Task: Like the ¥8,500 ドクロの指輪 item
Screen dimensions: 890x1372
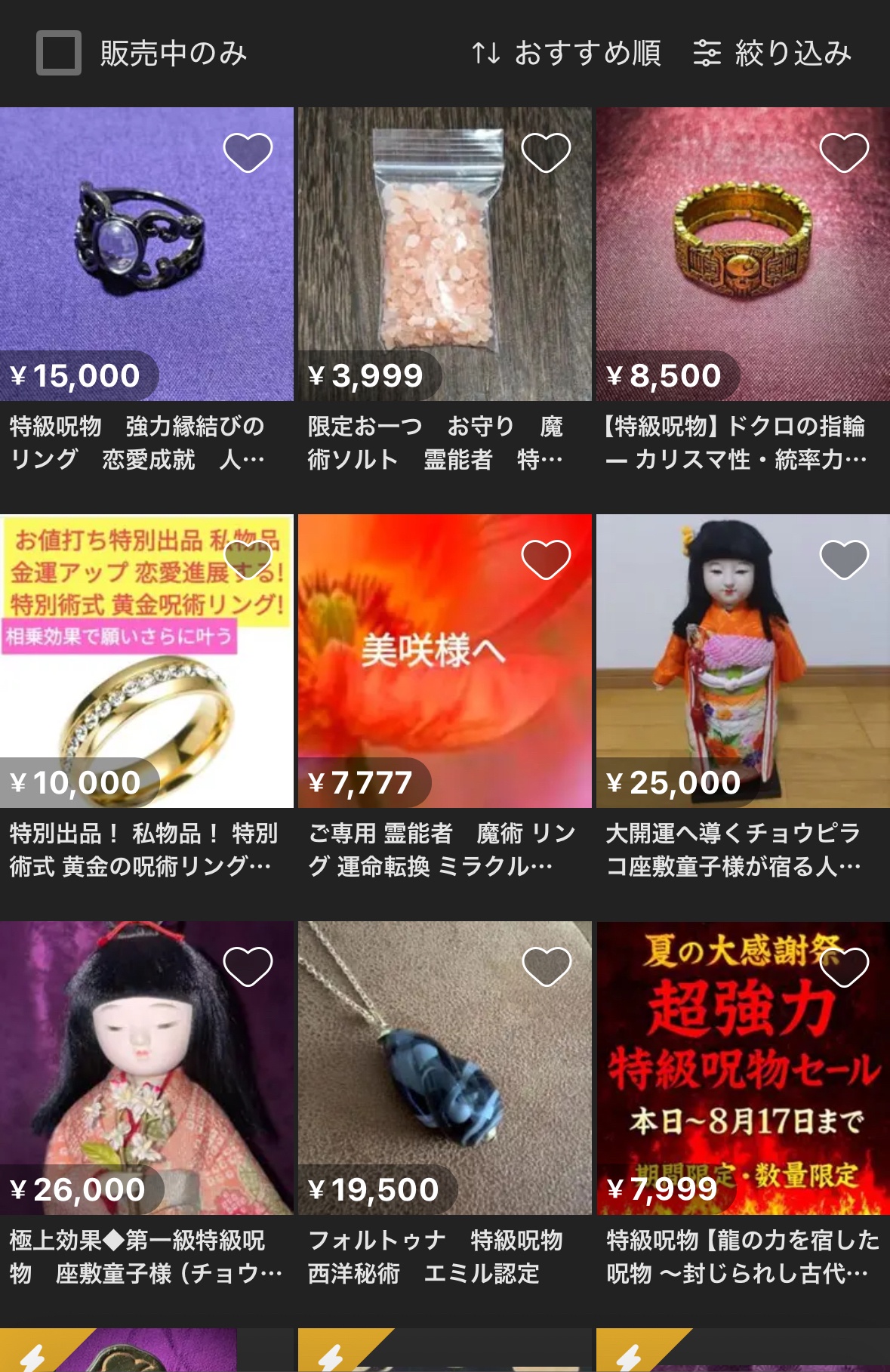Action: pos(844,153)
